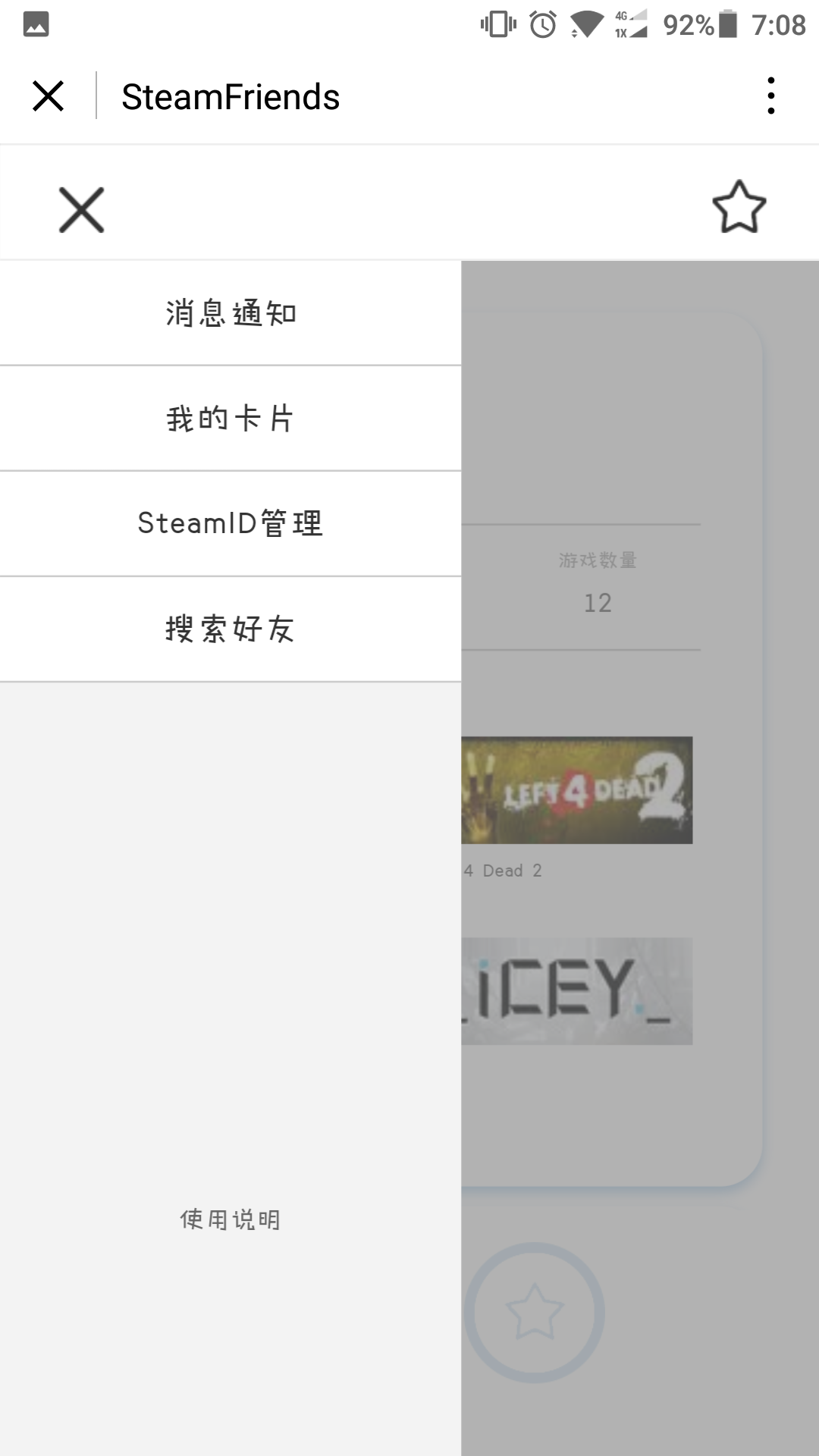Close the side drawer menu
Image resolution: width=819 pixels, height=1456 pixels.
coord(81,209)
